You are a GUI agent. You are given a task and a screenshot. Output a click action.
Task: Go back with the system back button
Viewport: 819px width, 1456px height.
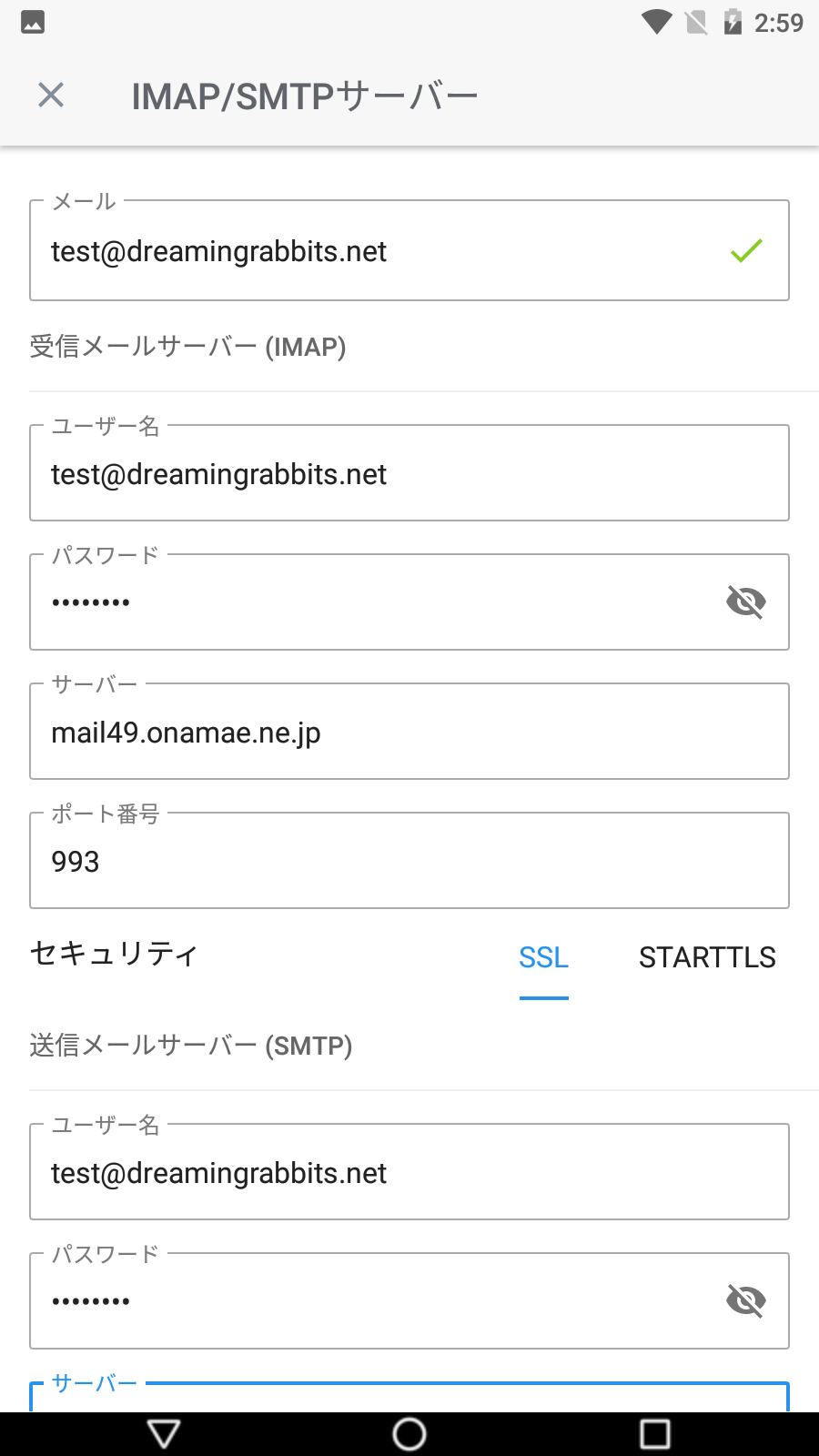point(164,1434)
